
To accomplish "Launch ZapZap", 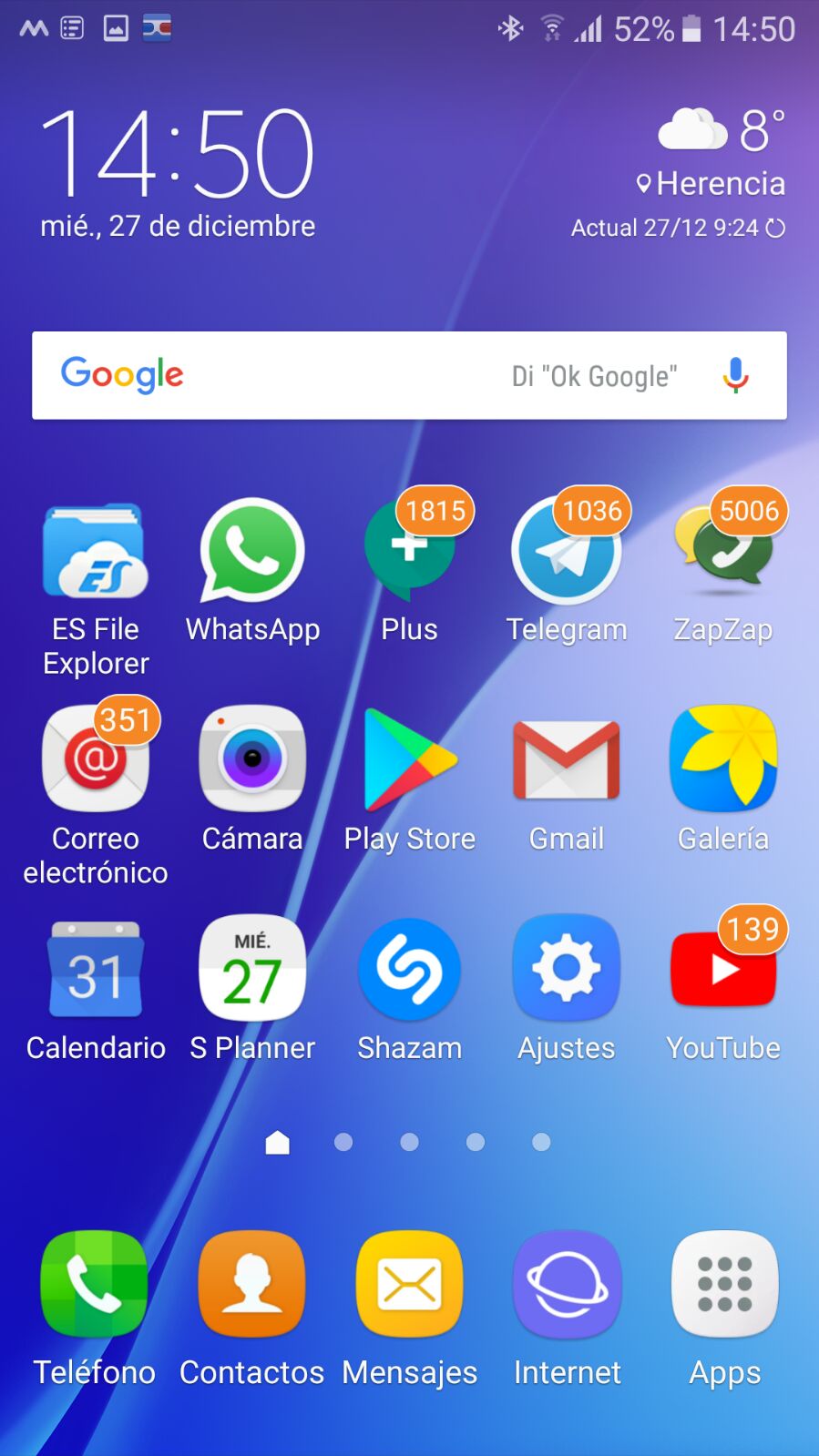I will [722, 553].
